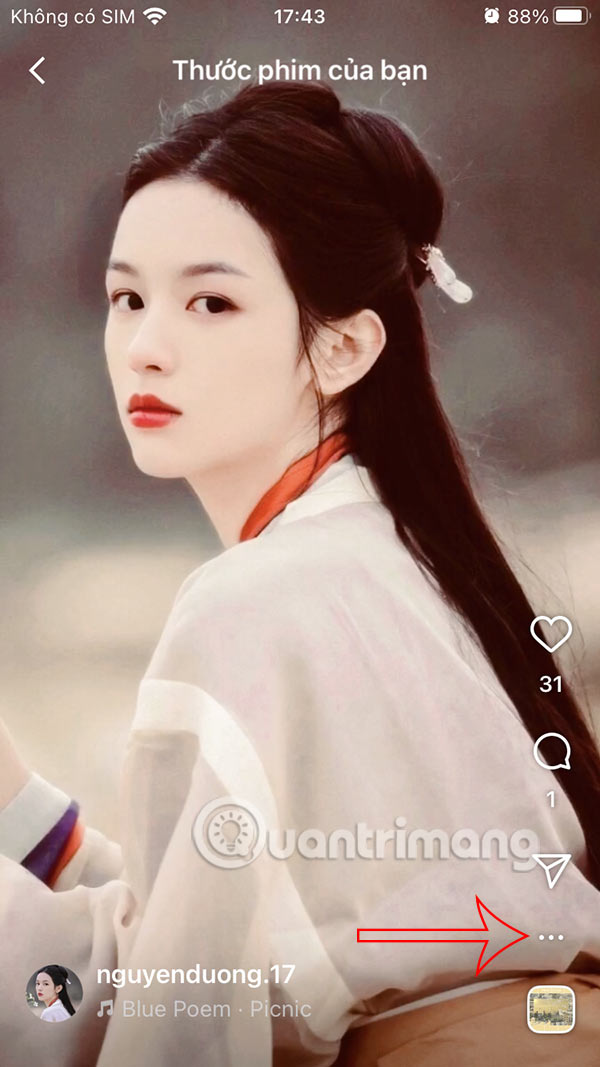
Task: View the profile of username nguyenduong.17
Action: [x=194, y=975]
